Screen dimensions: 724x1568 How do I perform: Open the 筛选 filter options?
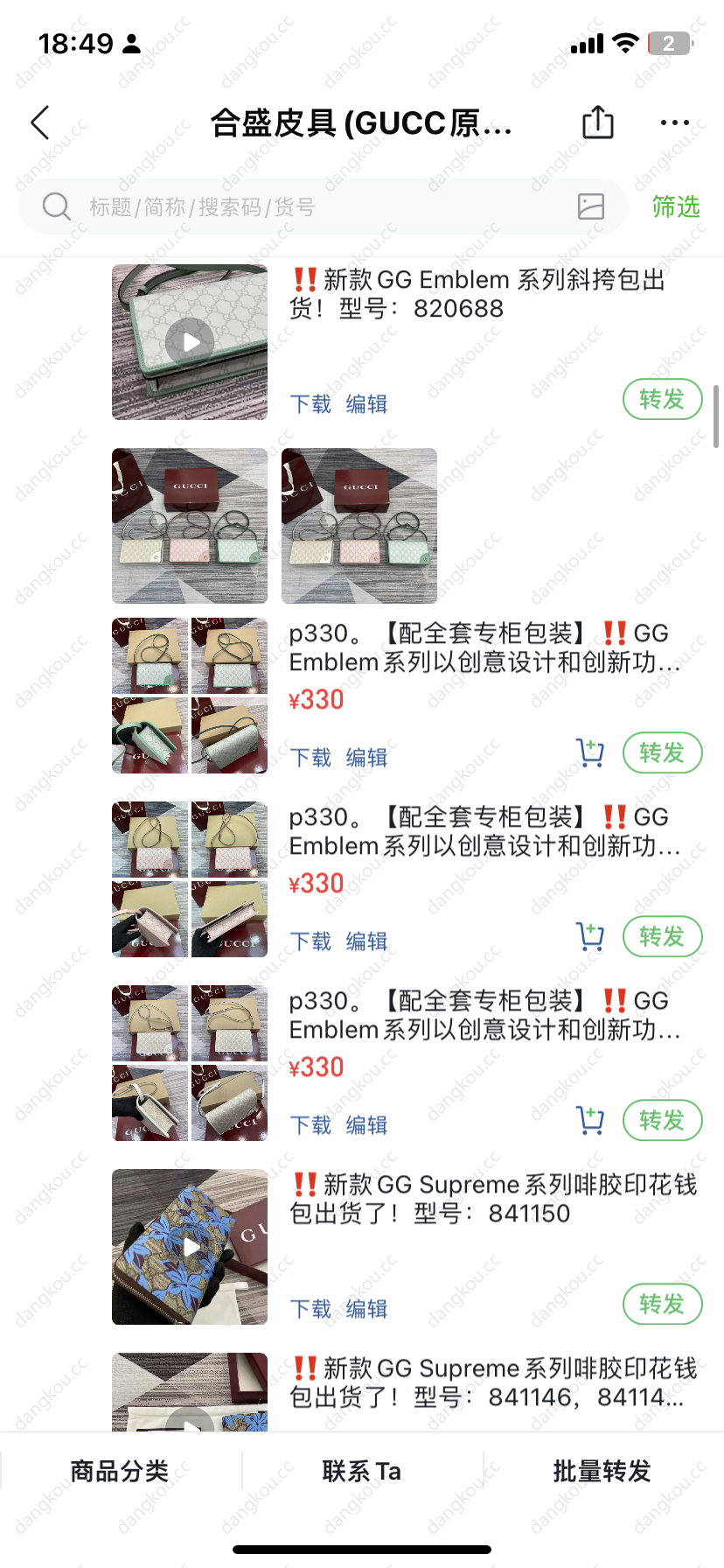coord(676,207)
